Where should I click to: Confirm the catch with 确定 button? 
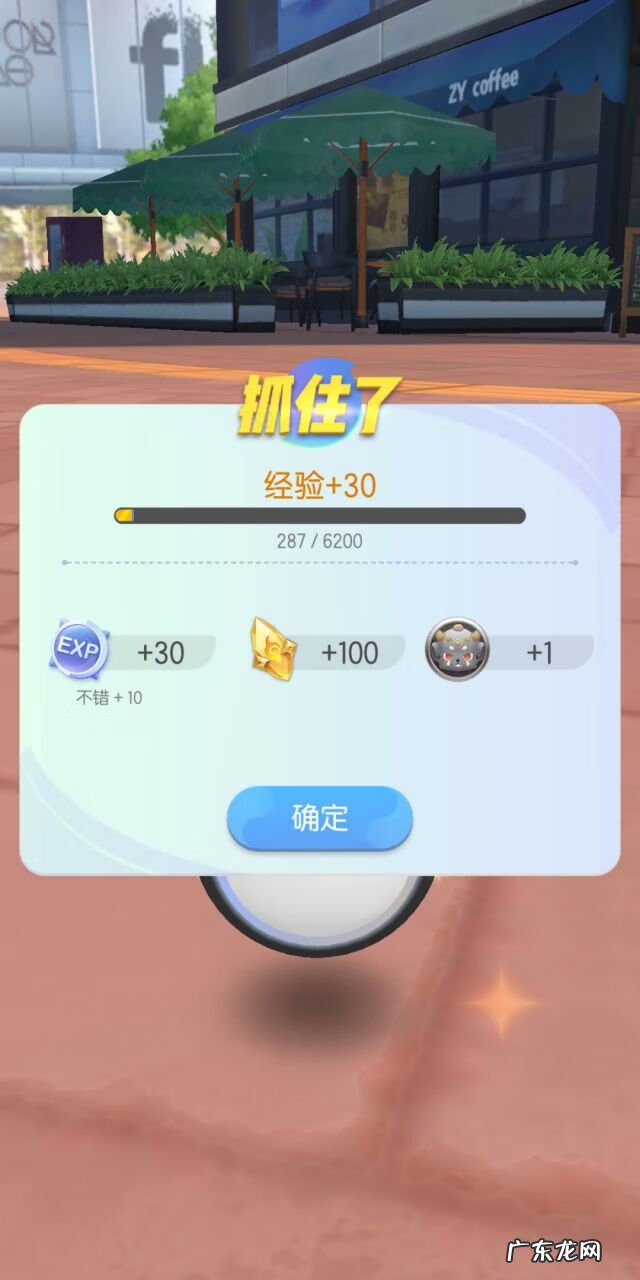(320, 818)
